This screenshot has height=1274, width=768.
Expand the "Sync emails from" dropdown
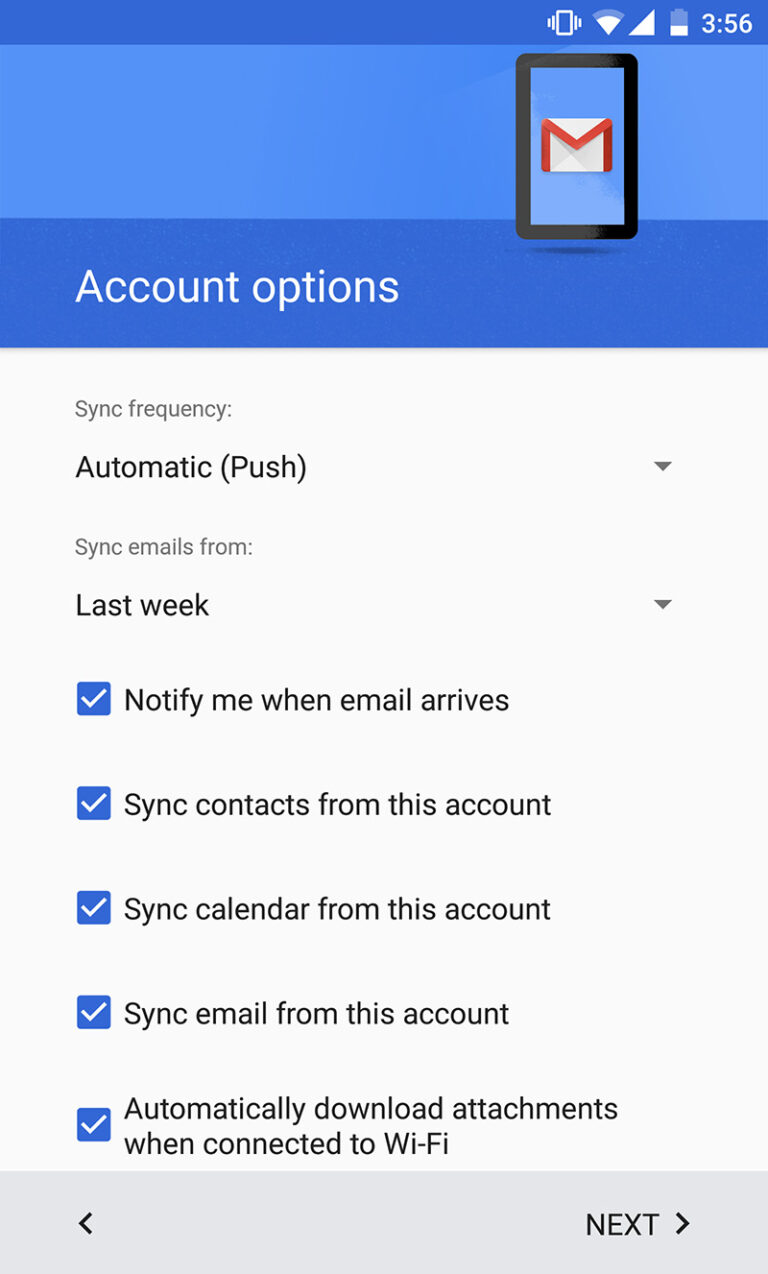(662, 604)
